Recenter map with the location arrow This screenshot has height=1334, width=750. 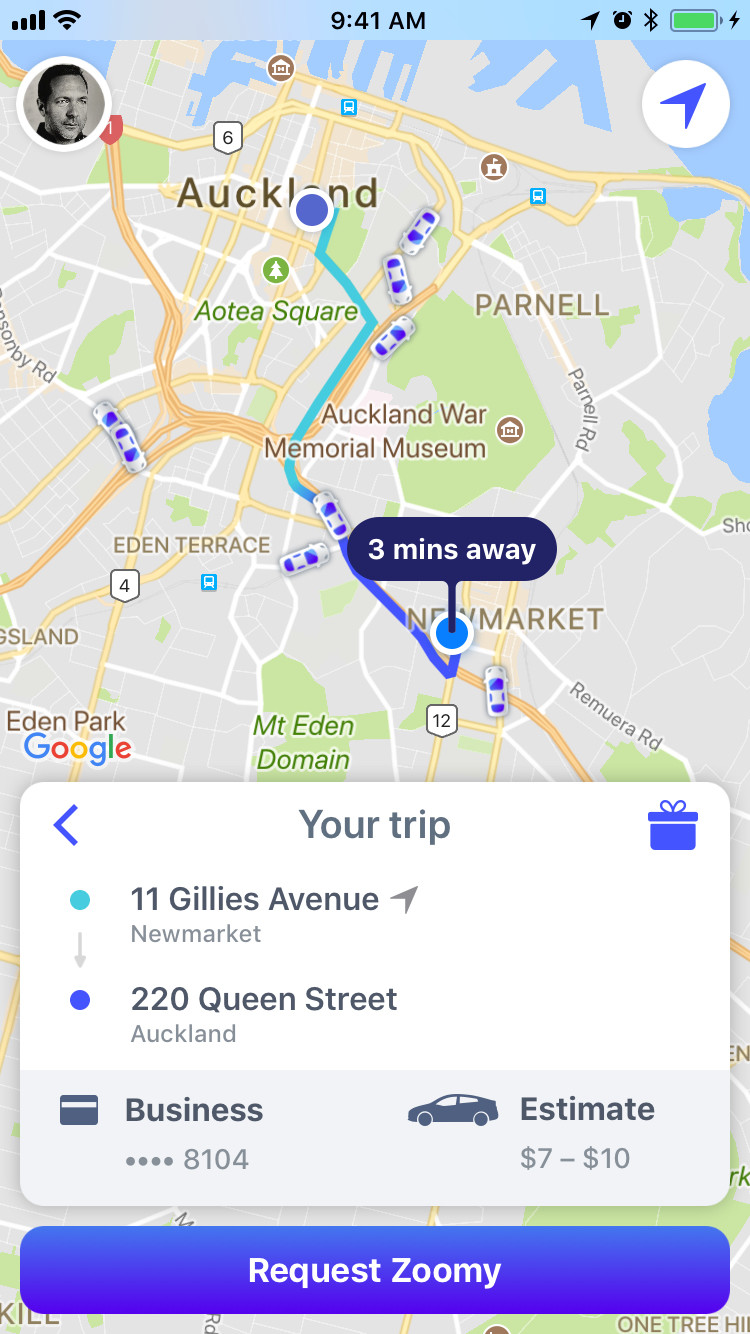pyautogui.click(x=685, y=104)
